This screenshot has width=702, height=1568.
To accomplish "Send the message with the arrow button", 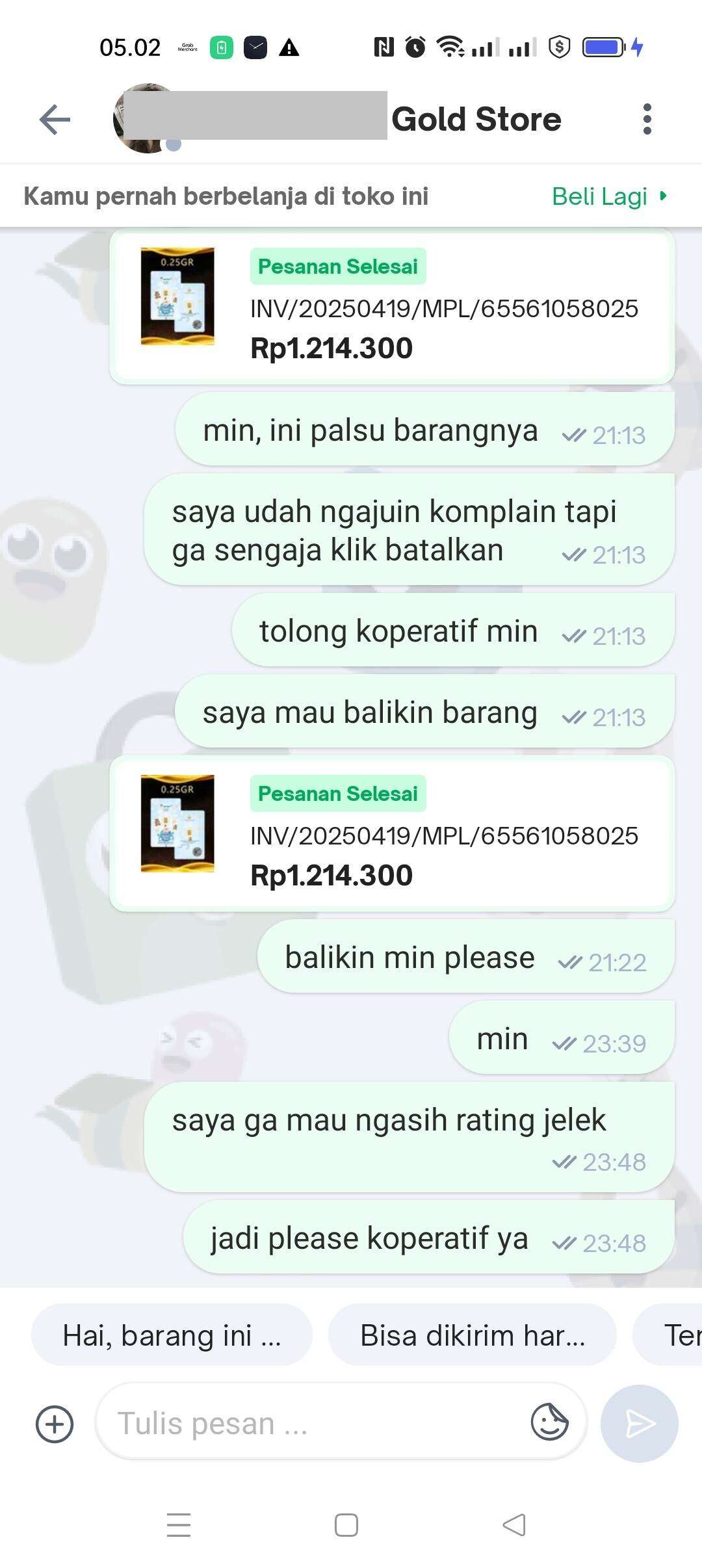I will (x=639, y=1424).
